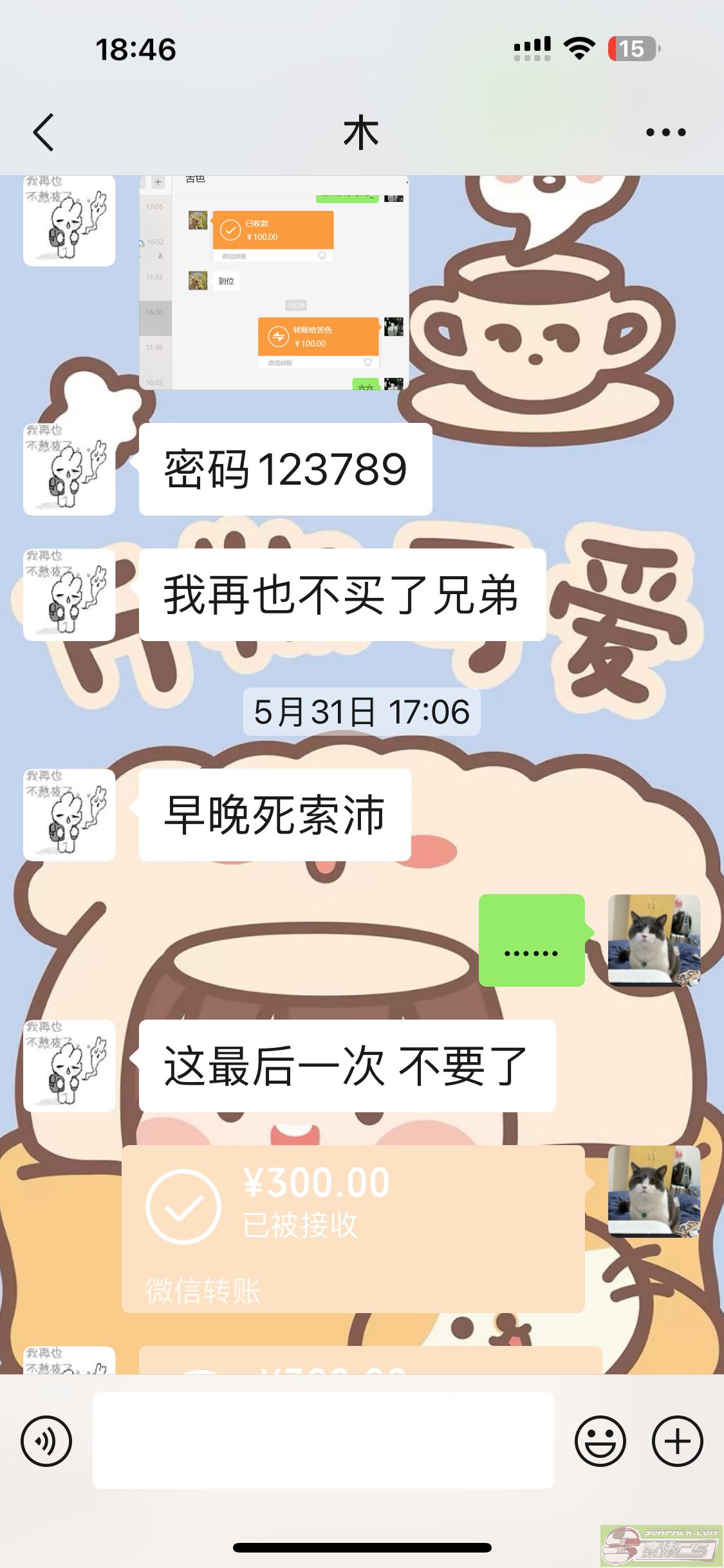The height and width of the screenshot is (1568, 724).
Task: Open the chat info overflow menu
Action: (x=665, y=133)
